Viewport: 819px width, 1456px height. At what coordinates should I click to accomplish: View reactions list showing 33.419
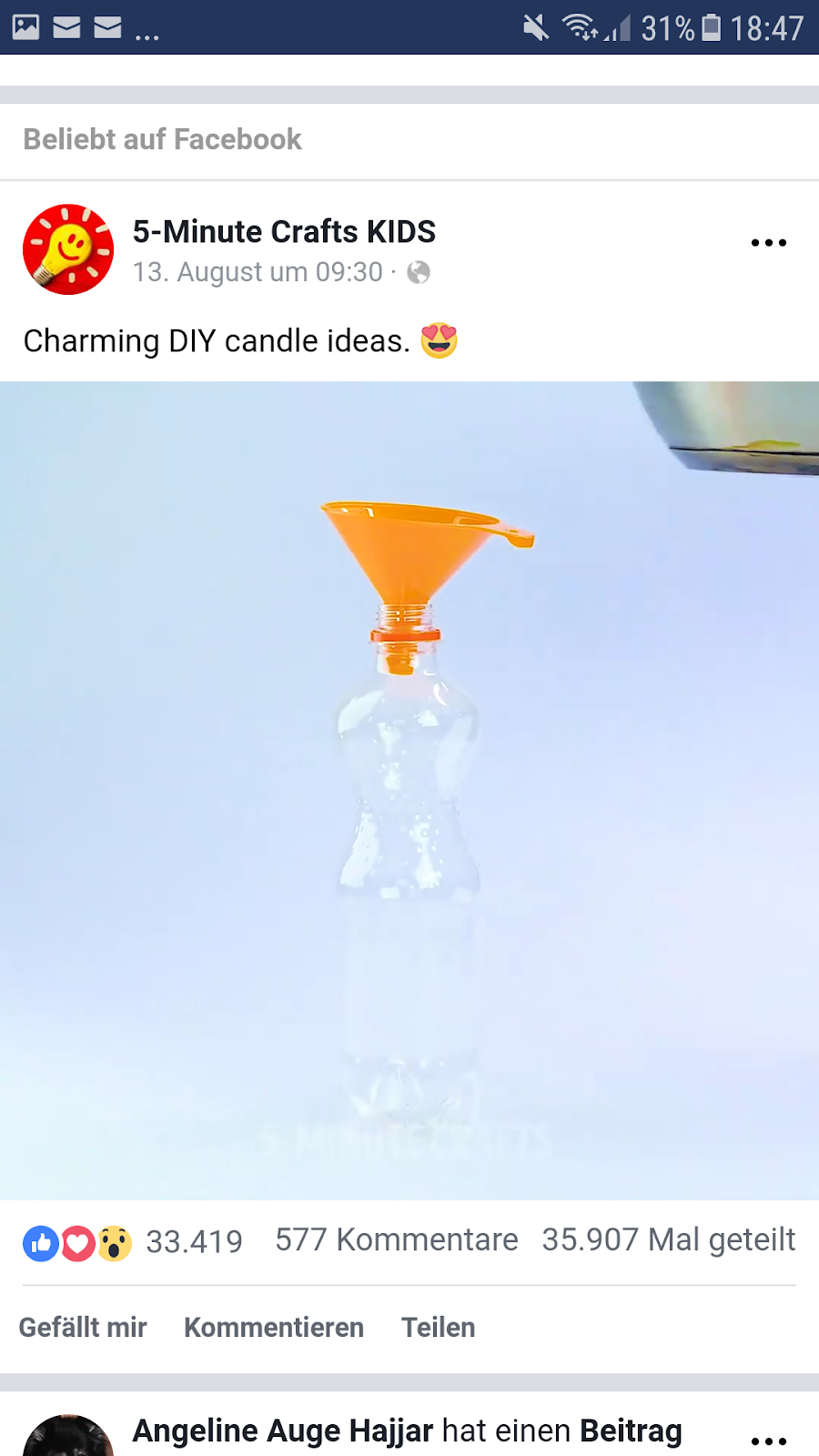click(133, 1242)
